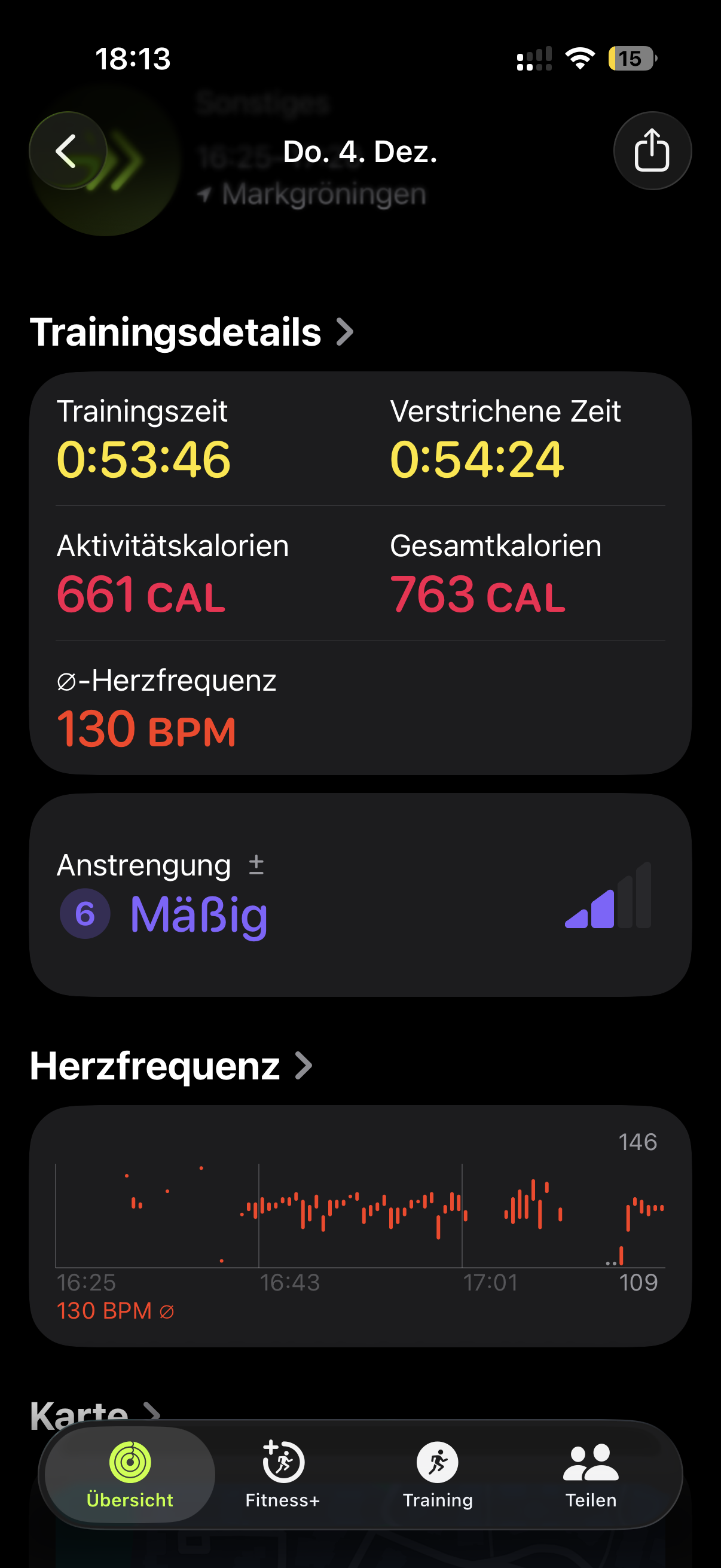Go back to the previous screen
This screenshot has width=721, height=1568.
[68, 151]
